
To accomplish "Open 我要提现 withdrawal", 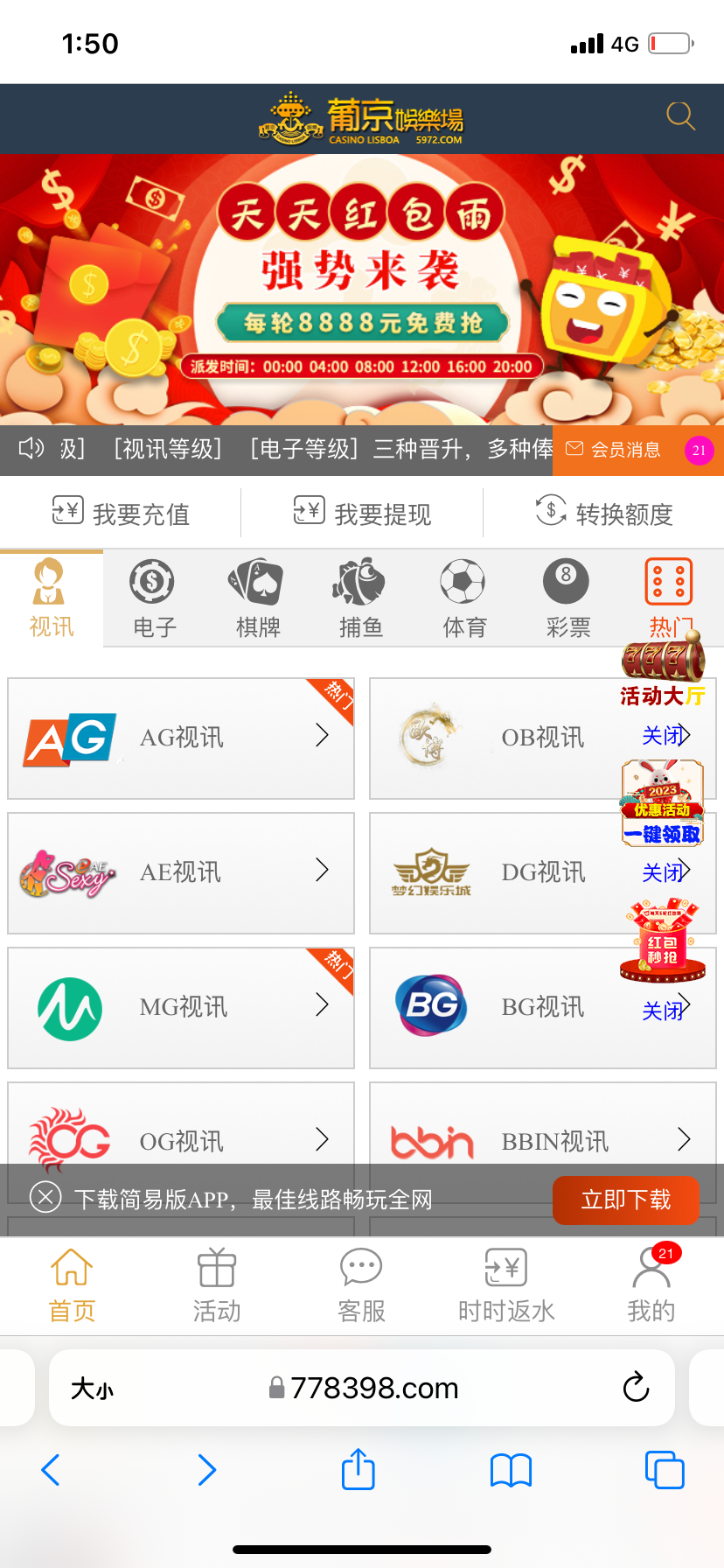I will [362, 514].
